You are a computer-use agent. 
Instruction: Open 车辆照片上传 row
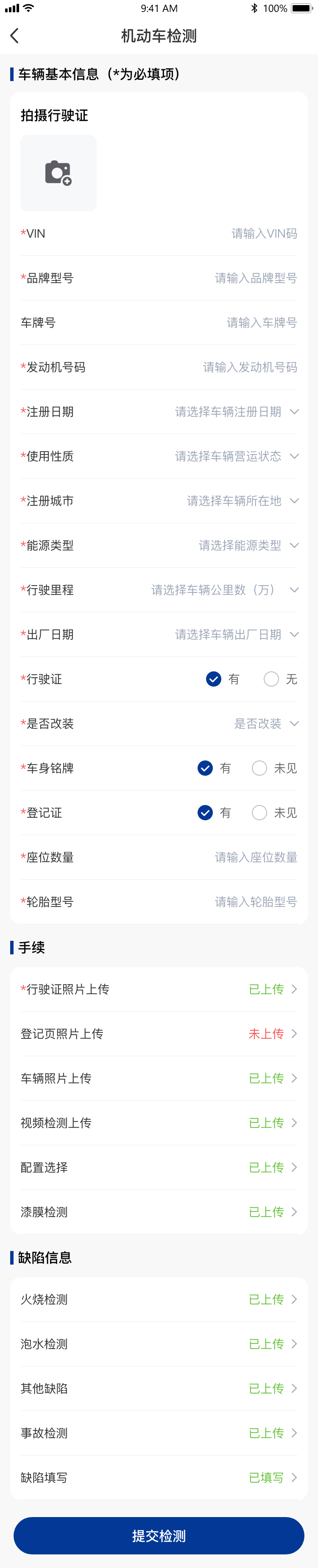(x=159, y=1078)
